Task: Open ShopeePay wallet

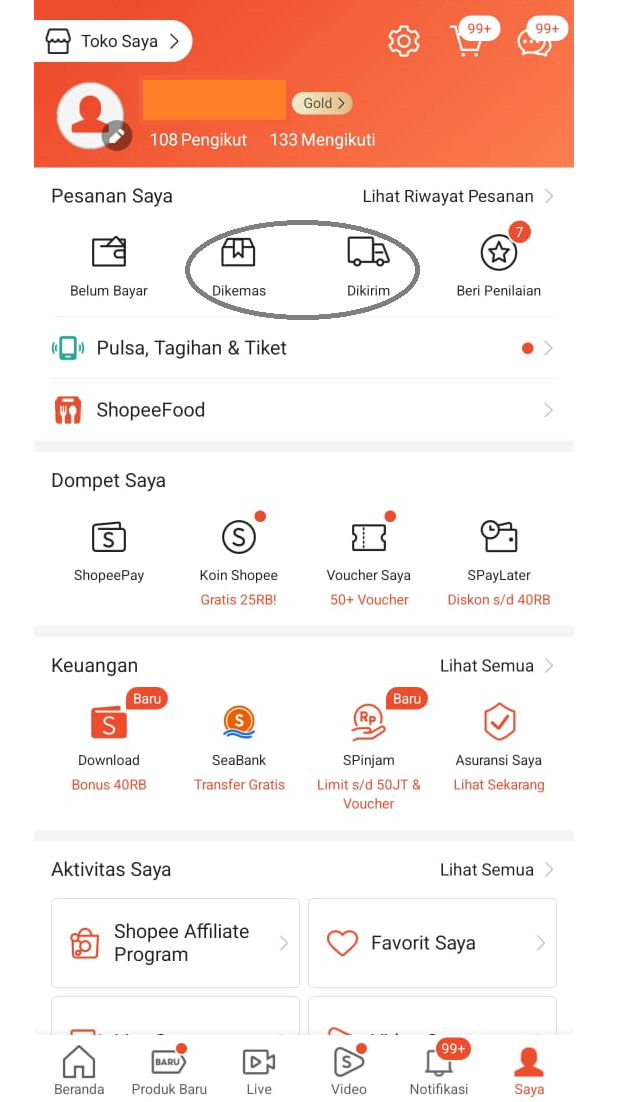Action: (x=108, y=550)
